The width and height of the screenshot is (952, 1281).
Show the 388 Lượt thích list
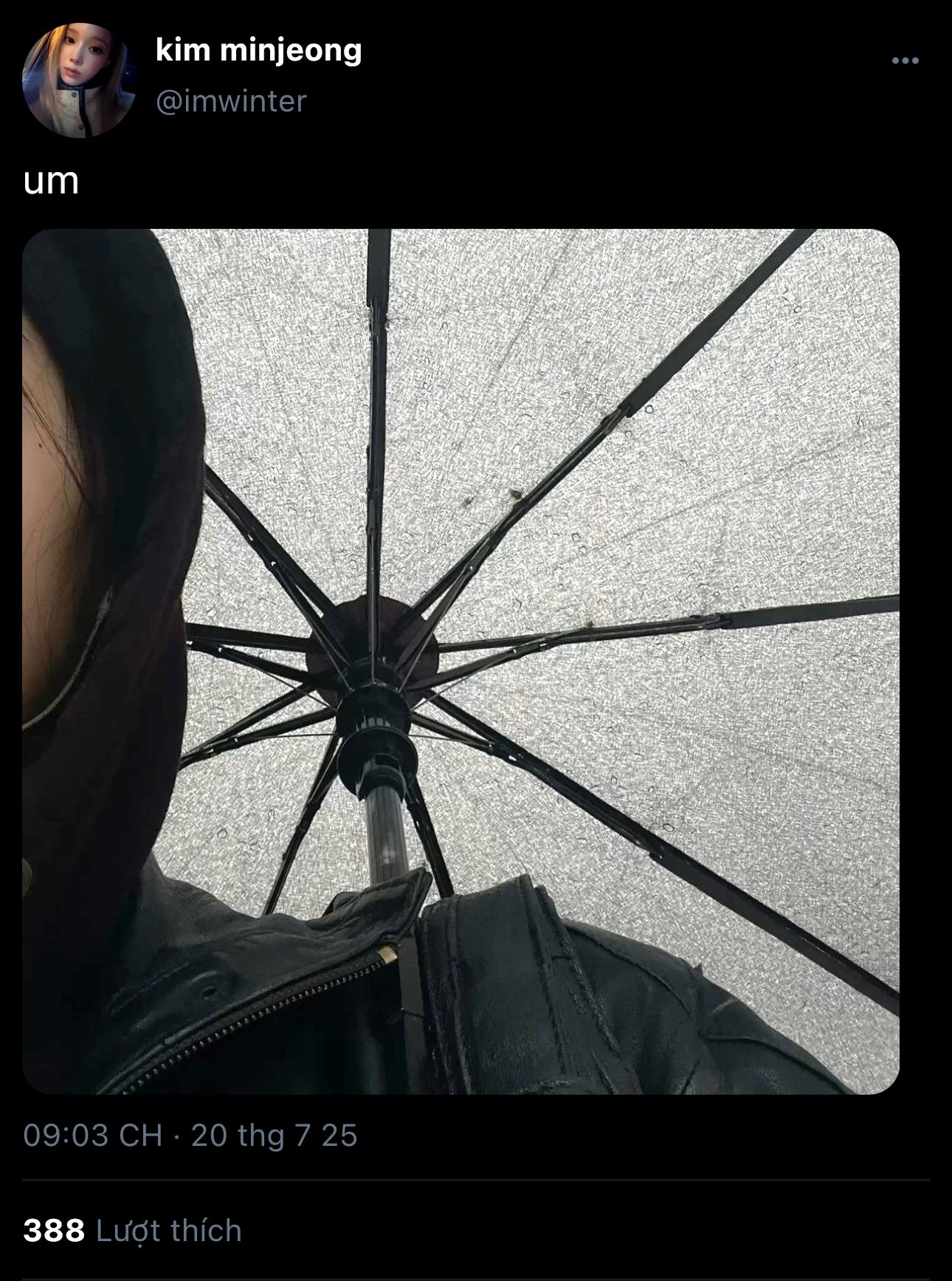133,1231
